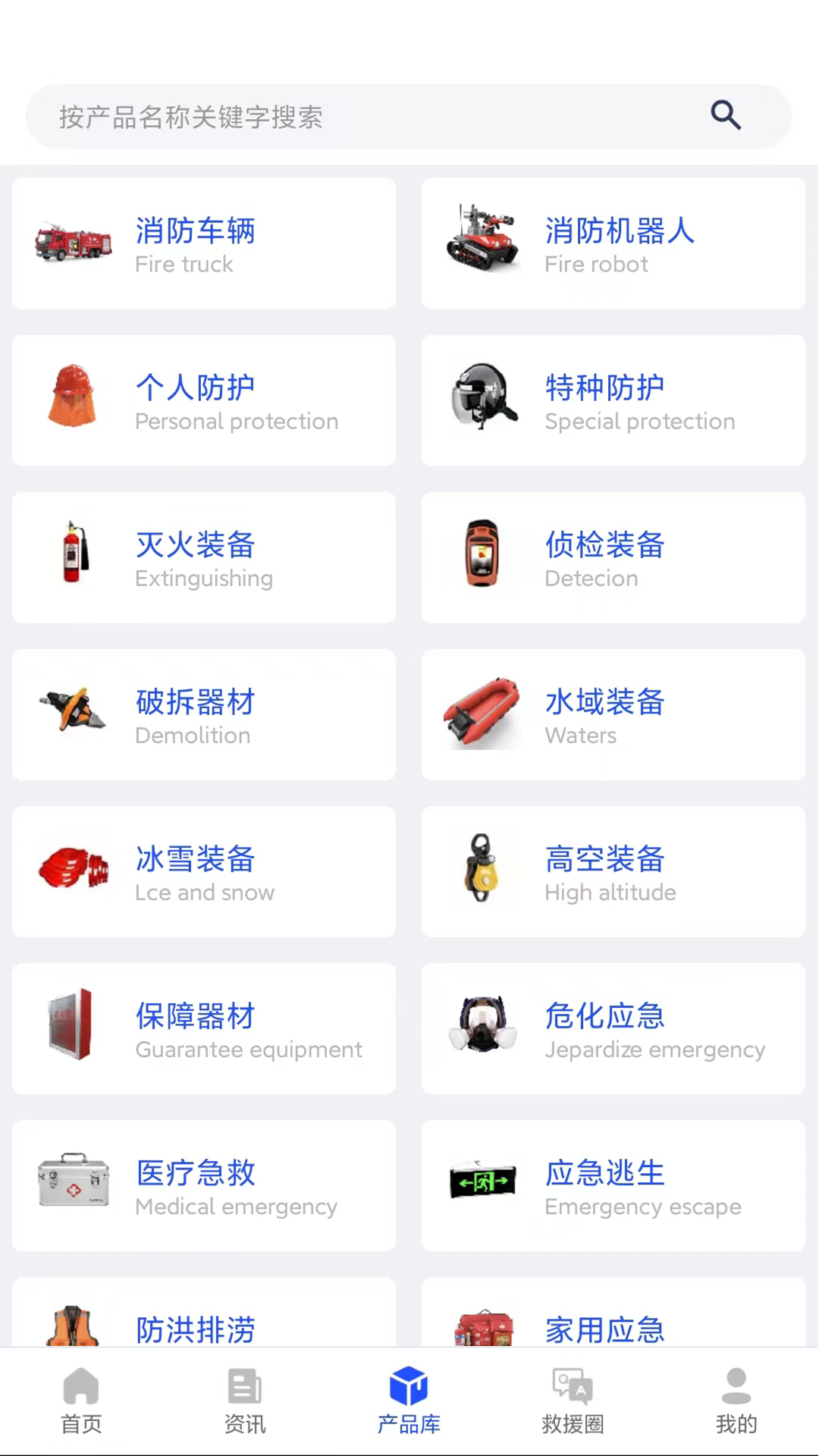Open the 救援圈 rescue circle tab
819x1456 pixels.
(x=573, y=1401)
